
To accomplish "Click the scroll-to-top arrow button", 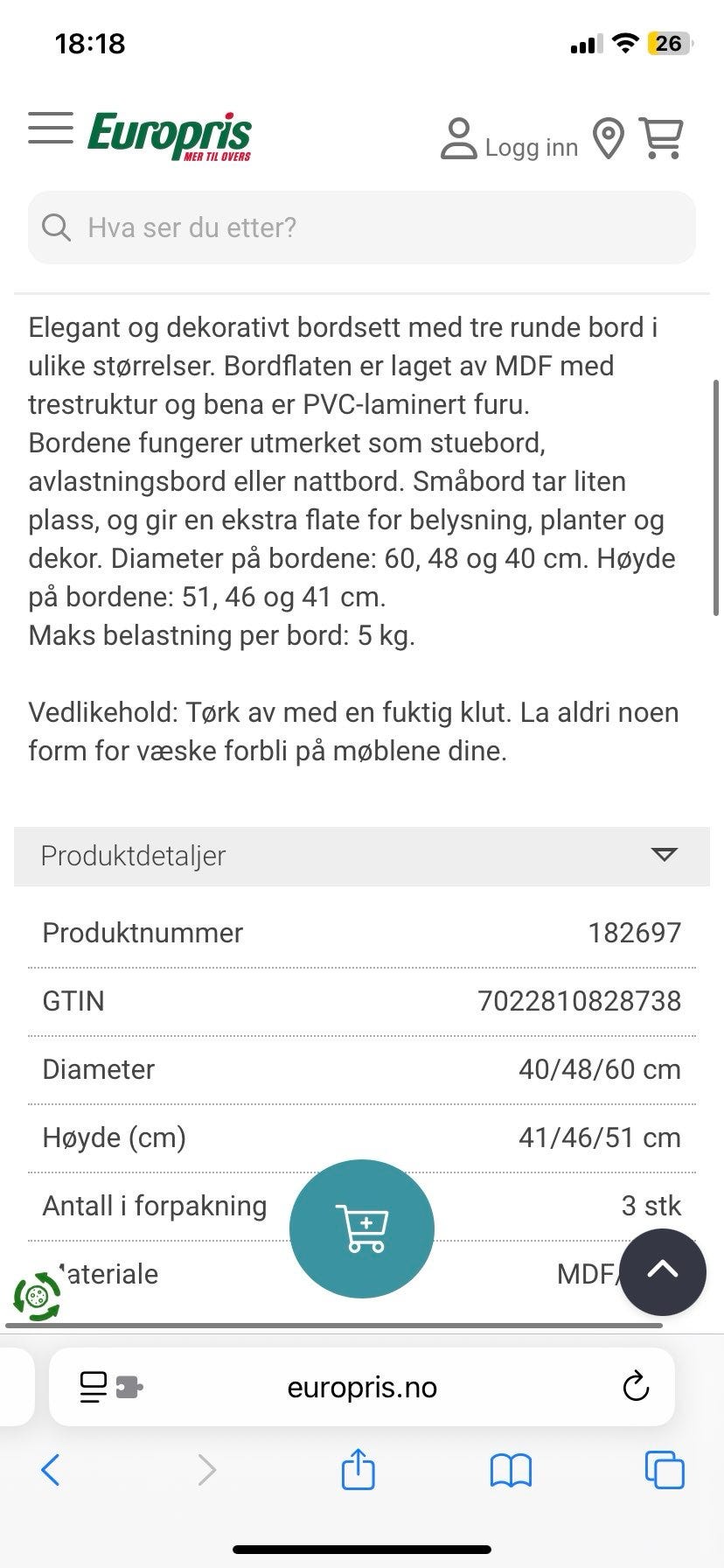I will click(x=663, y=1272).
